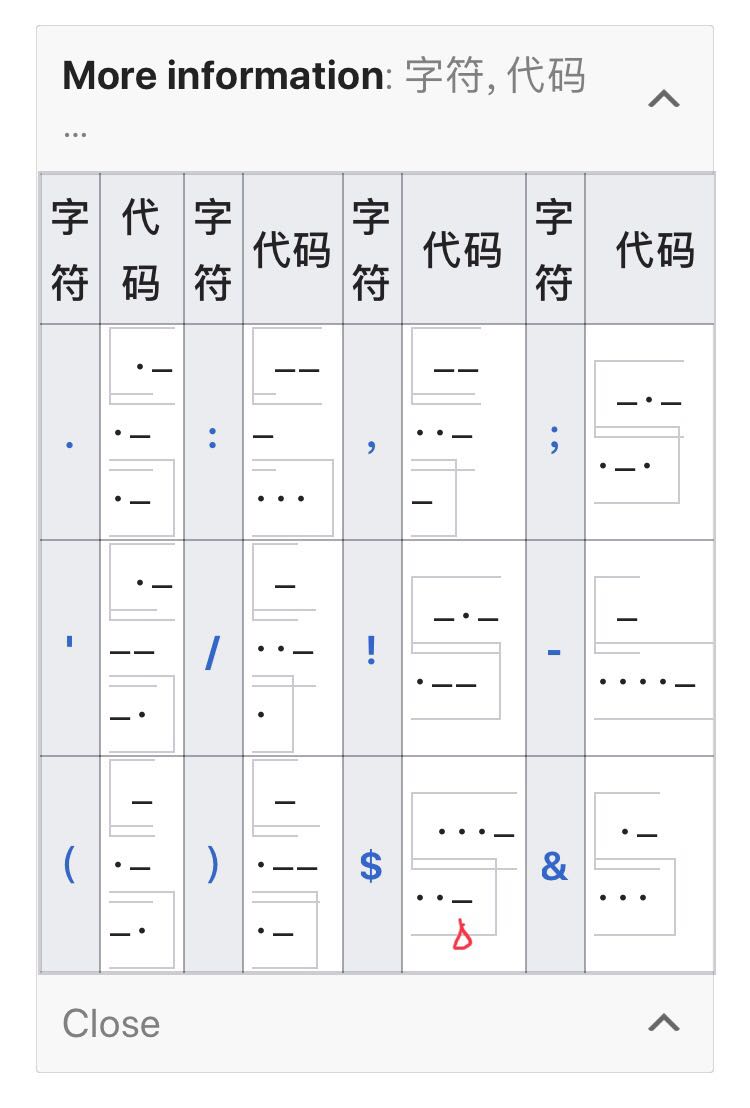Open the right parenthesis link
Viewport: 750px width, 1108px height.
[212, 865]
